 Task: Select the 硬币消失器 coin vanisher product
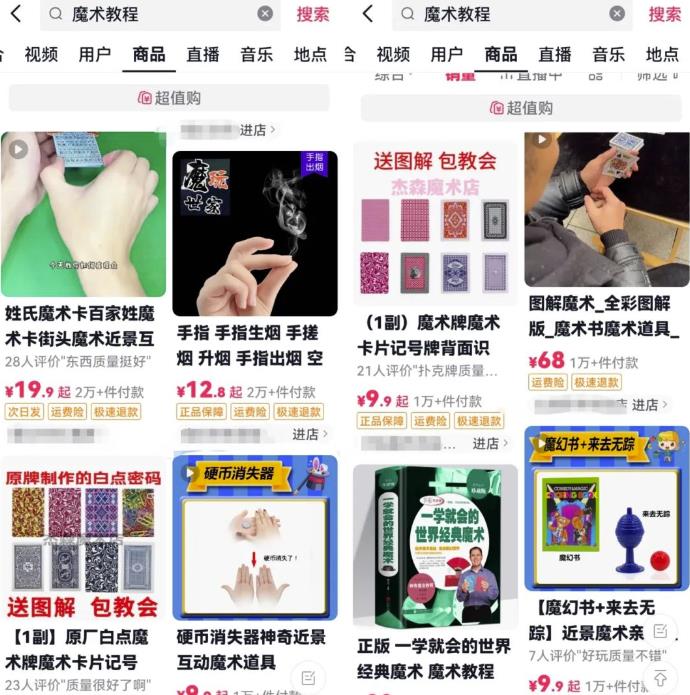tap(255, 537)
